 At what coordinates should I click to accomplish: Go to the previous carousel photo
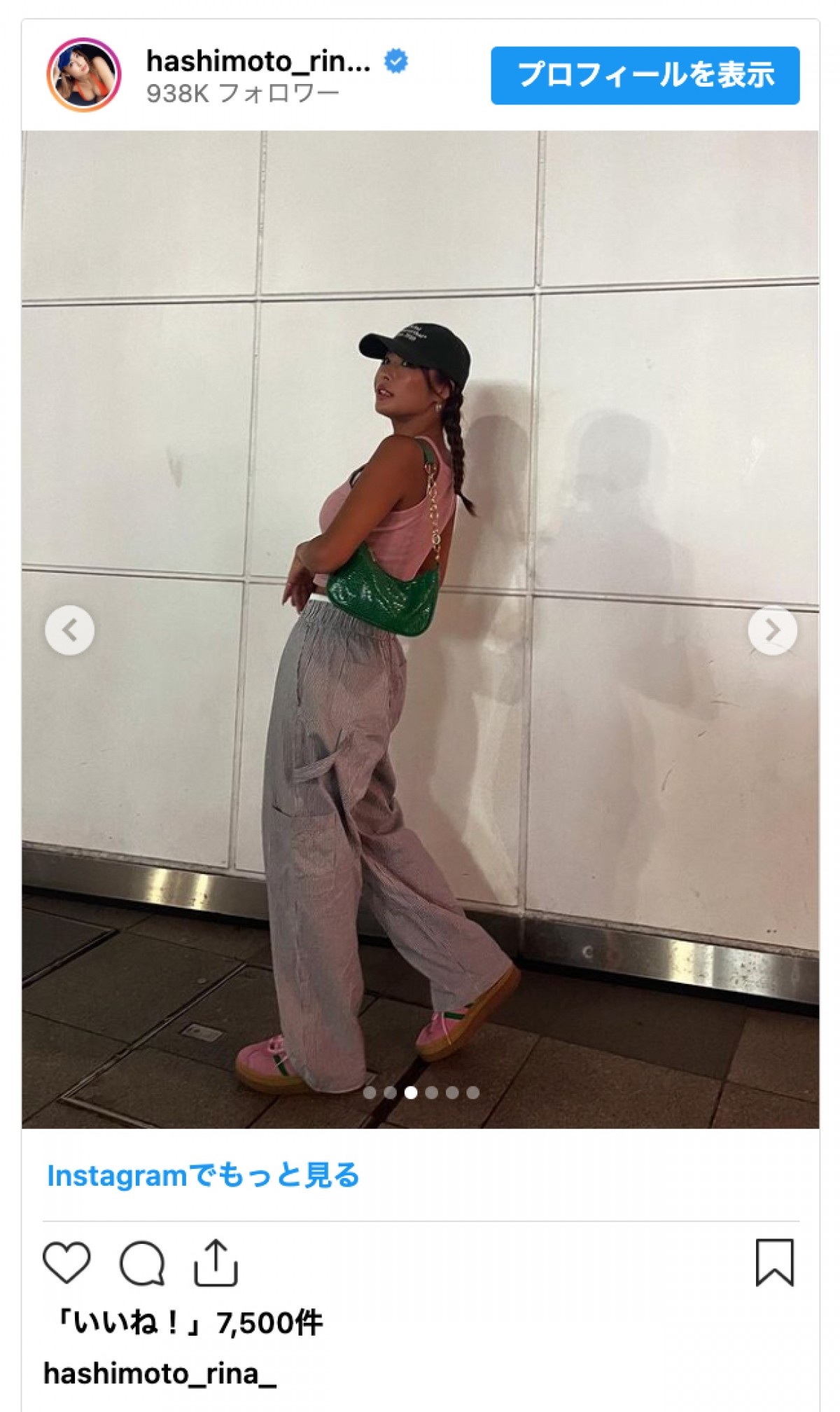(x=70, y=630)
